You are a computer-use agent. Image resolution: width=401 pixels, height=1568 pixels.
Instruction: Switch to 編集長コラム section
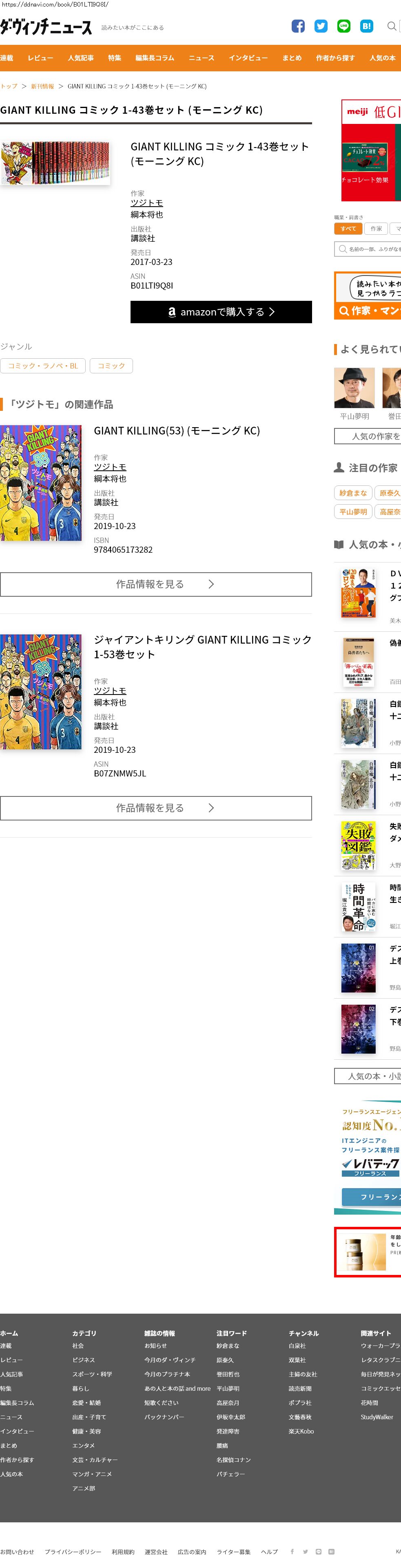154,58
